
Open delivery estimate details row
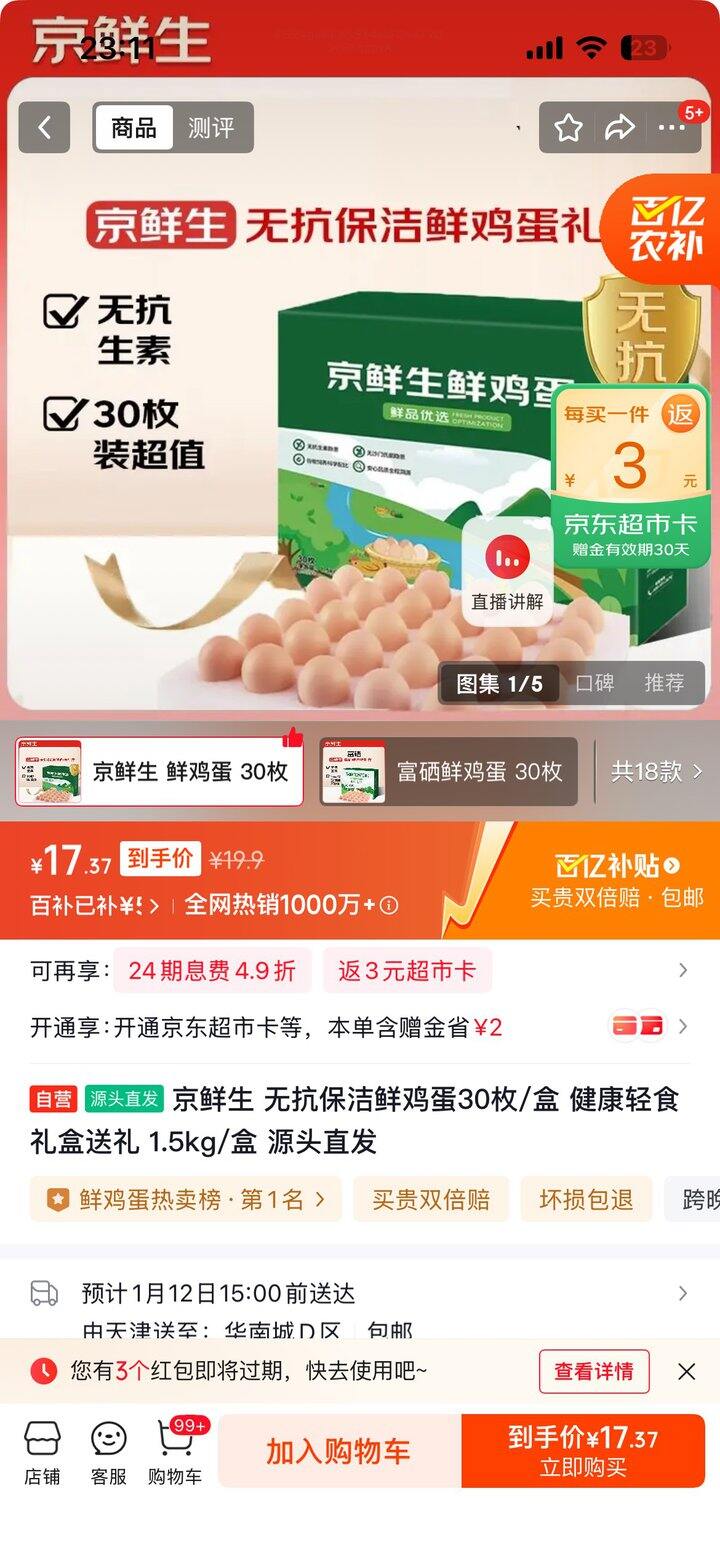click(360, 1294)
